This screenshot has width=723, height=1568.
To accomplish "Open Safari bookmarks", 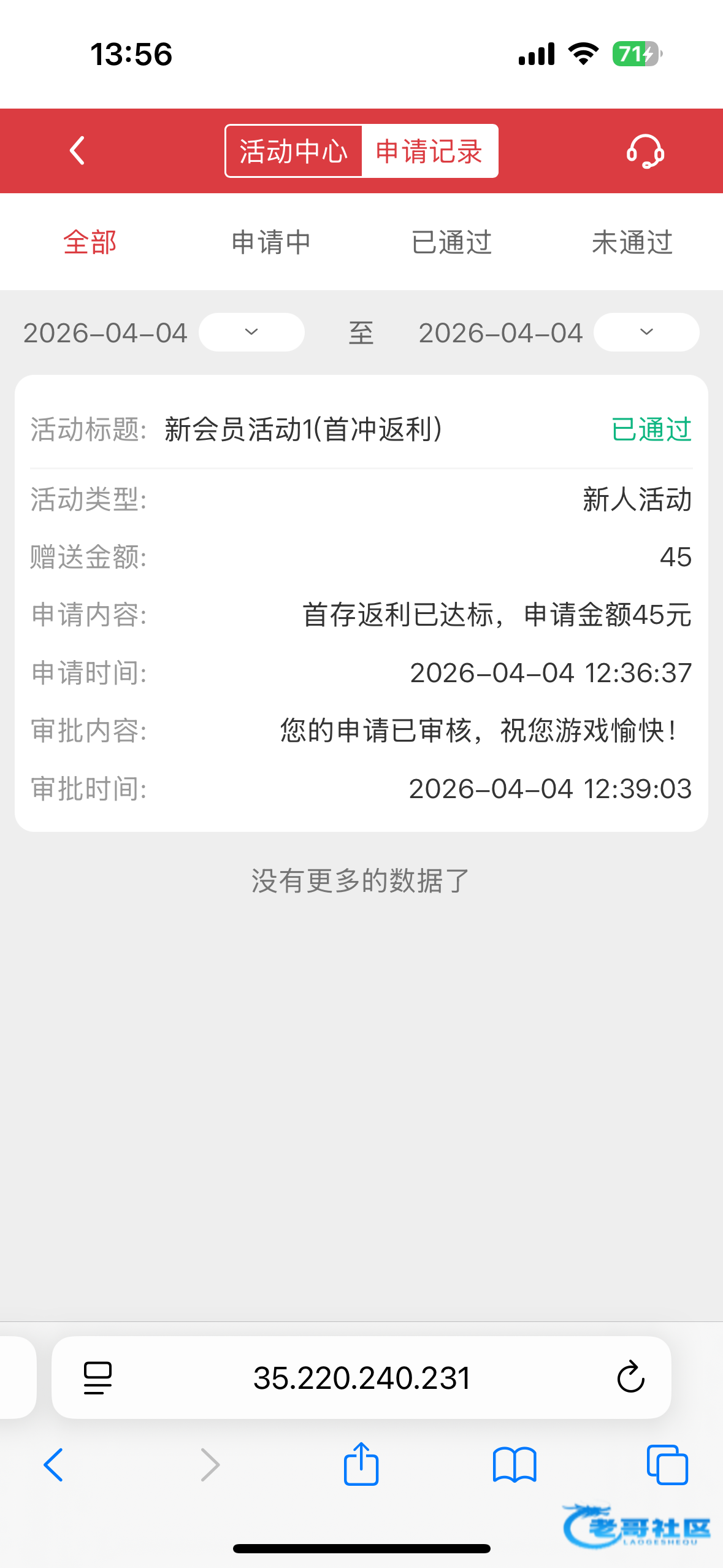I will pyautogui.click(x=515, y=1465).
